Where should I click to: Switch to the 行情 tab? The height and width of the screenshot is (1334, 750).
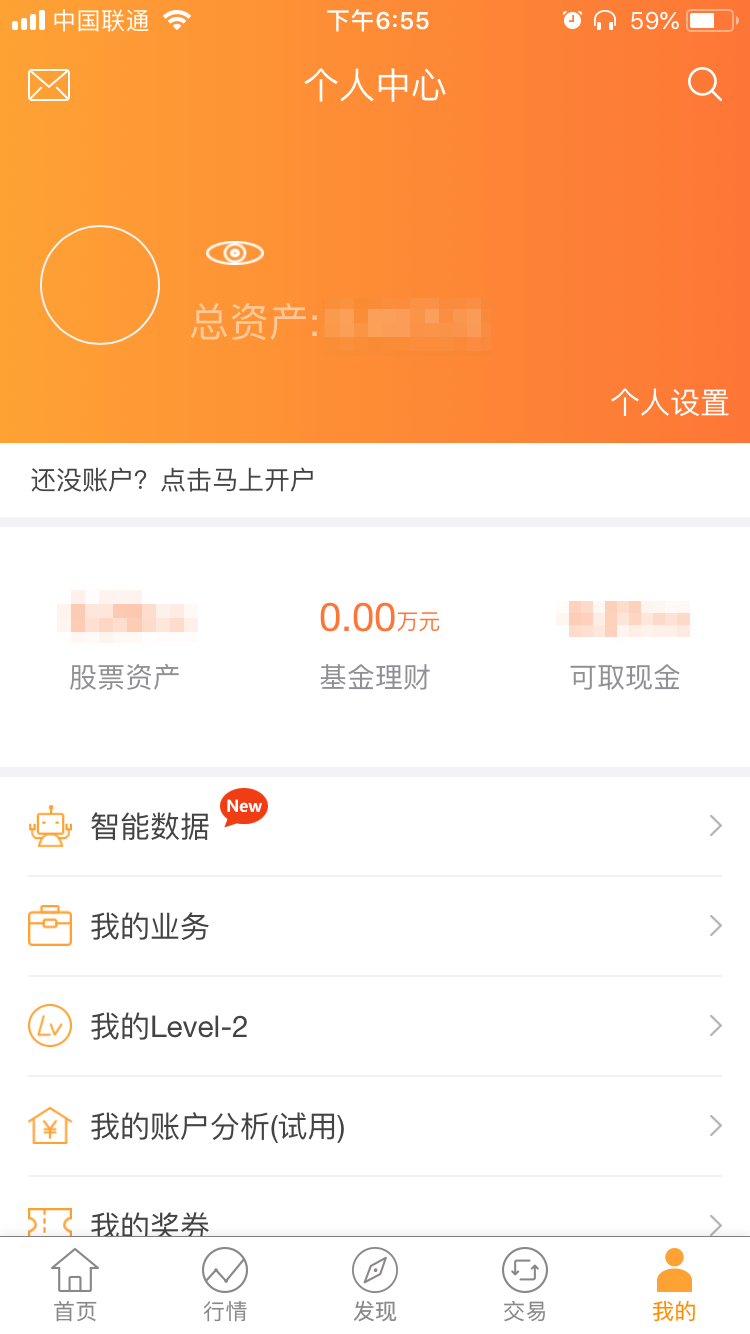click(225, 1286)
